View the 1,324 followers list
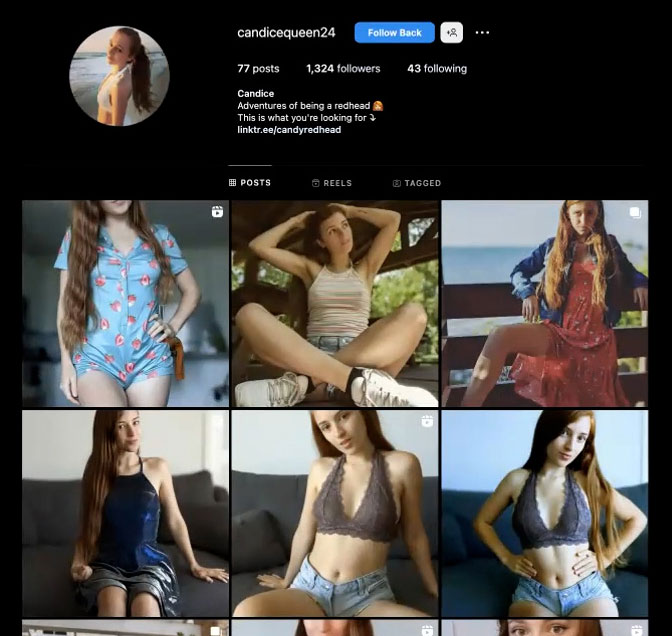This screenshot has height=636, width=672. tap(343, 69)
